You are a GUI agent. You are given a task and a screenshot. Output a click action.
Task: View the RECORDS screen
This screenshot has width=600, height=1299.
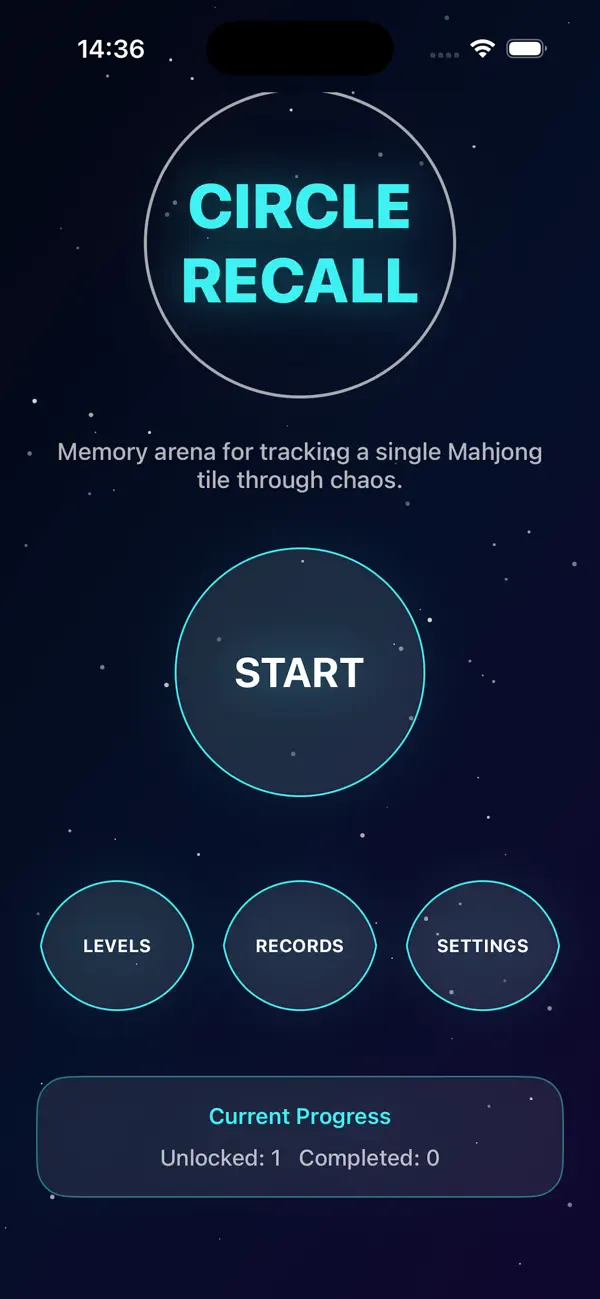pos(300,945)
